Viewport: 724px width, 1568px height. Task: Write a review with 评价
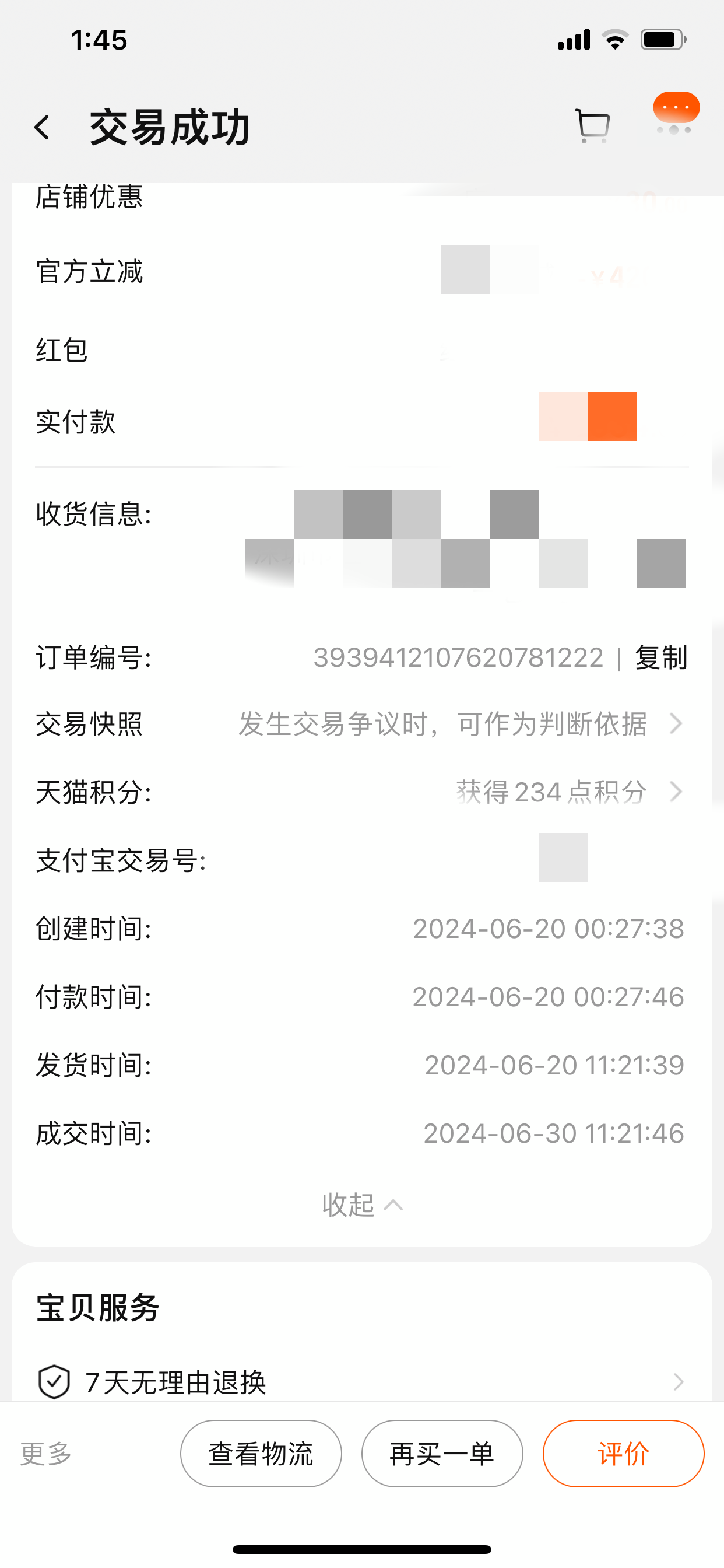click(624, 1454)
